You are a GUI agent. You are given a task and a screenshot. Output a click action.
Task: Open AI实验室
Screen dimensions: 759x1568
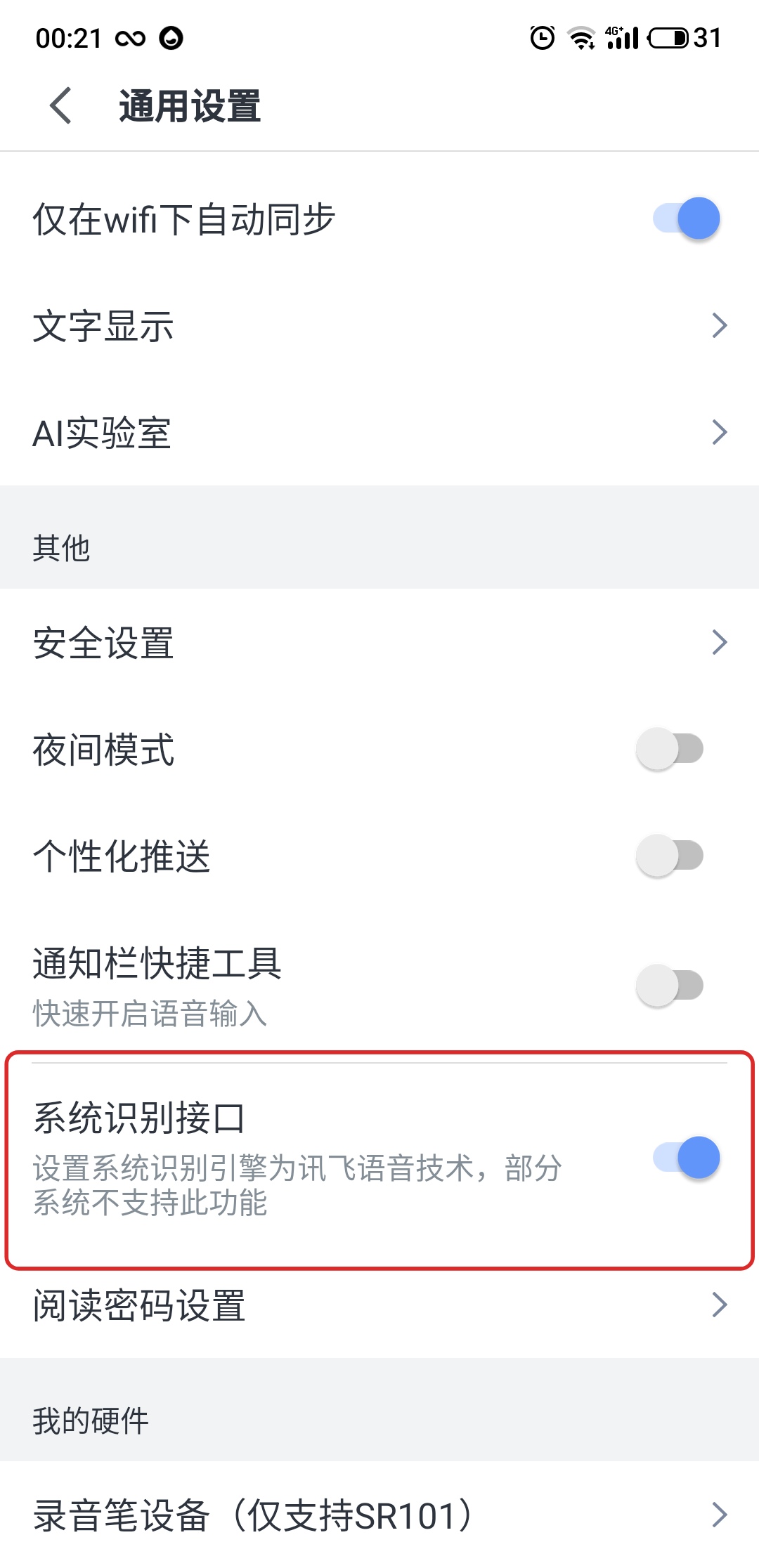click(x=379, y=433)
